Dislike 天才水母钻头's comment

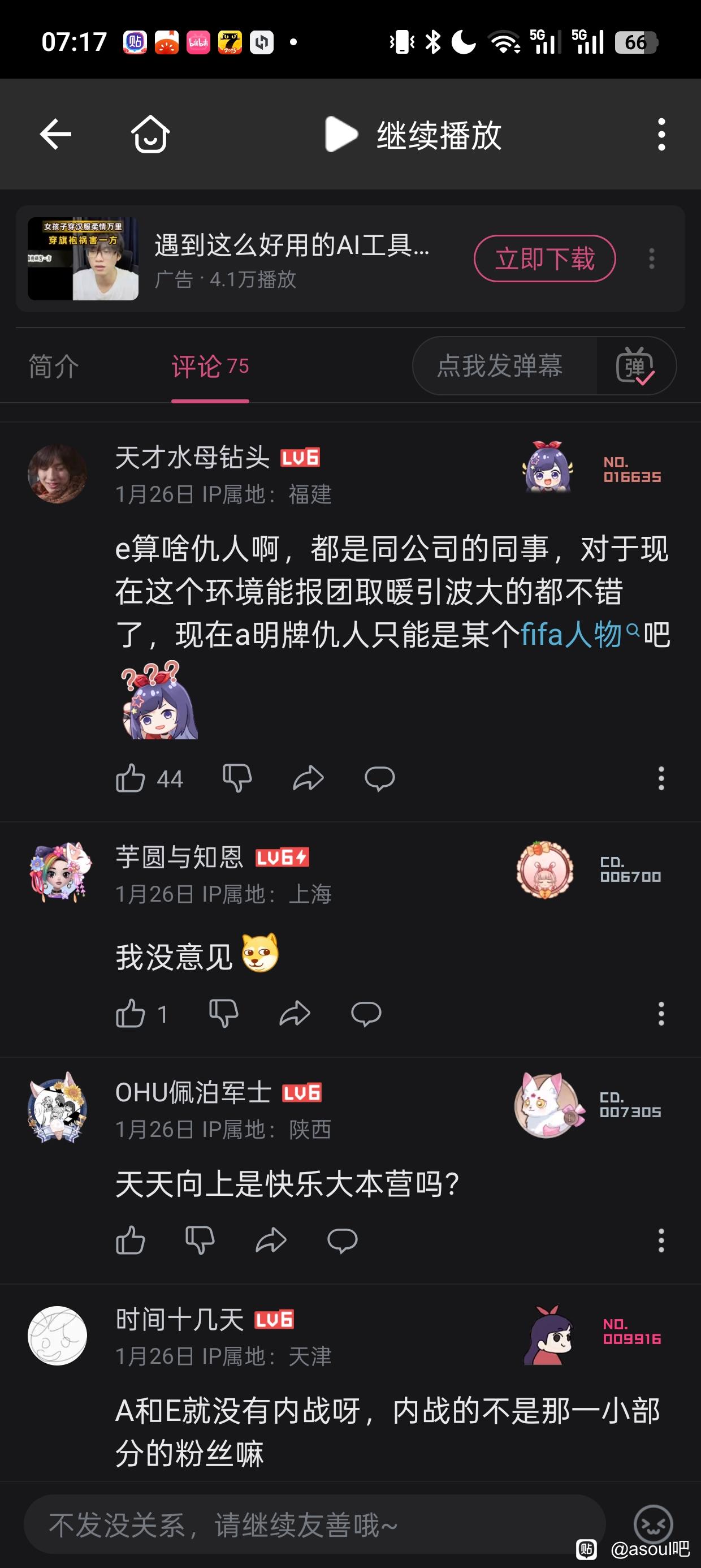237,778
